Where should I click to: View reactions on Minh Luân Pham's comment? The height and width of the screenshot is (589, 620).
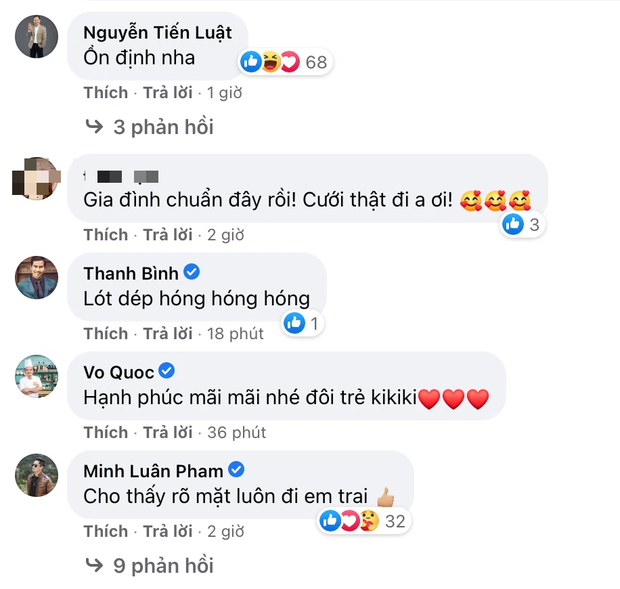364,520
